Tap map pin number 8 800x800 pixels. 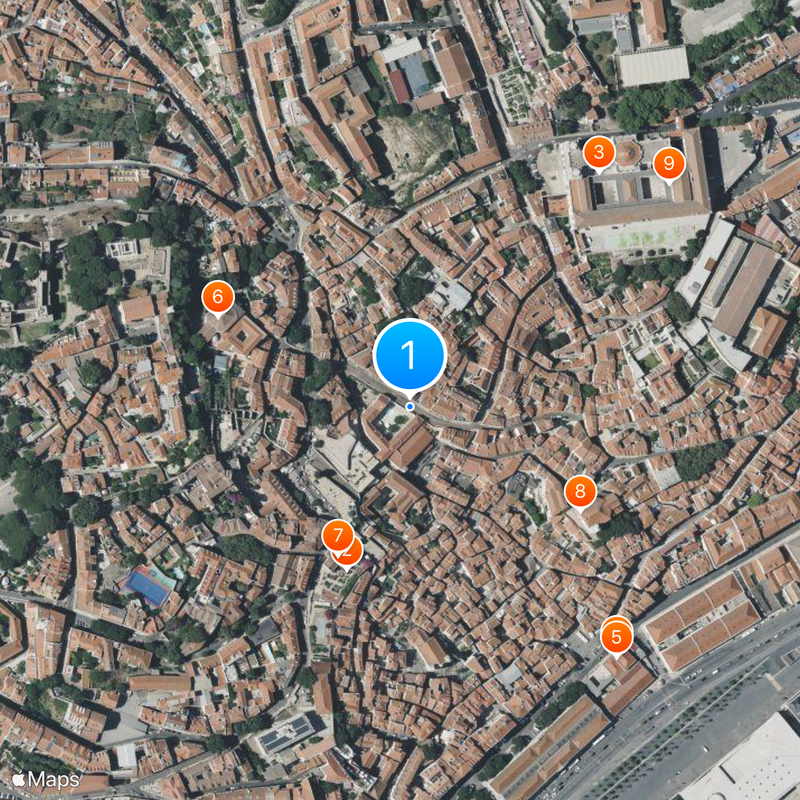(x=580, y=491)
